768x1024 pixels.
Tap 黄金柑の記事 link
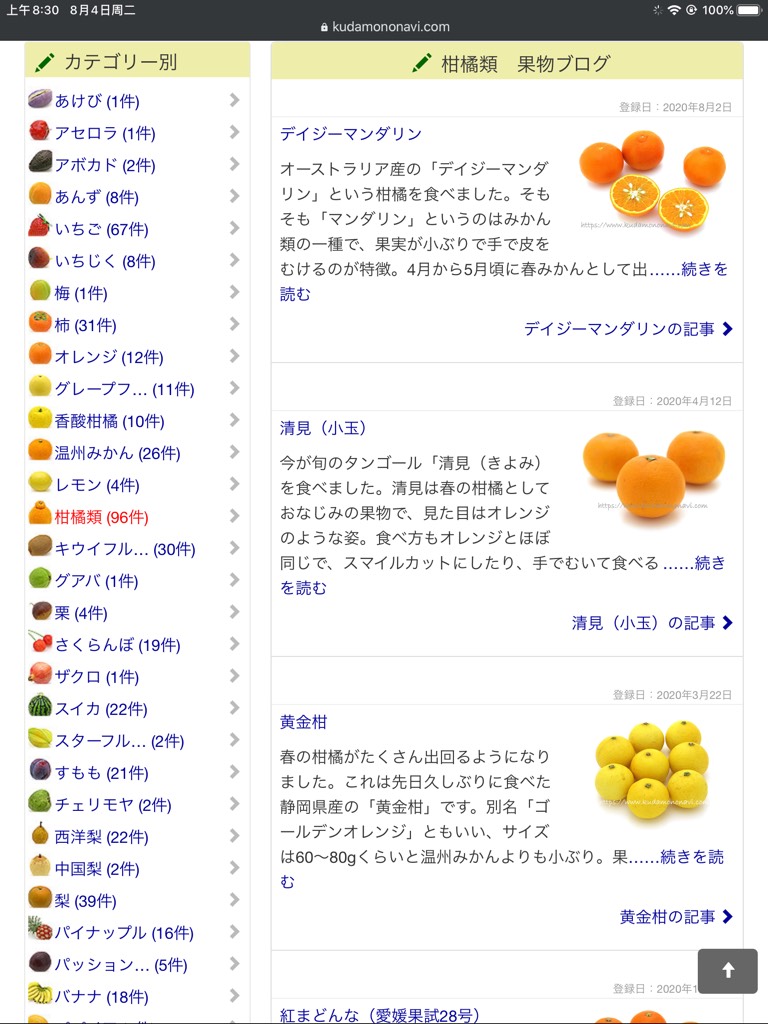tap(675, 917)
